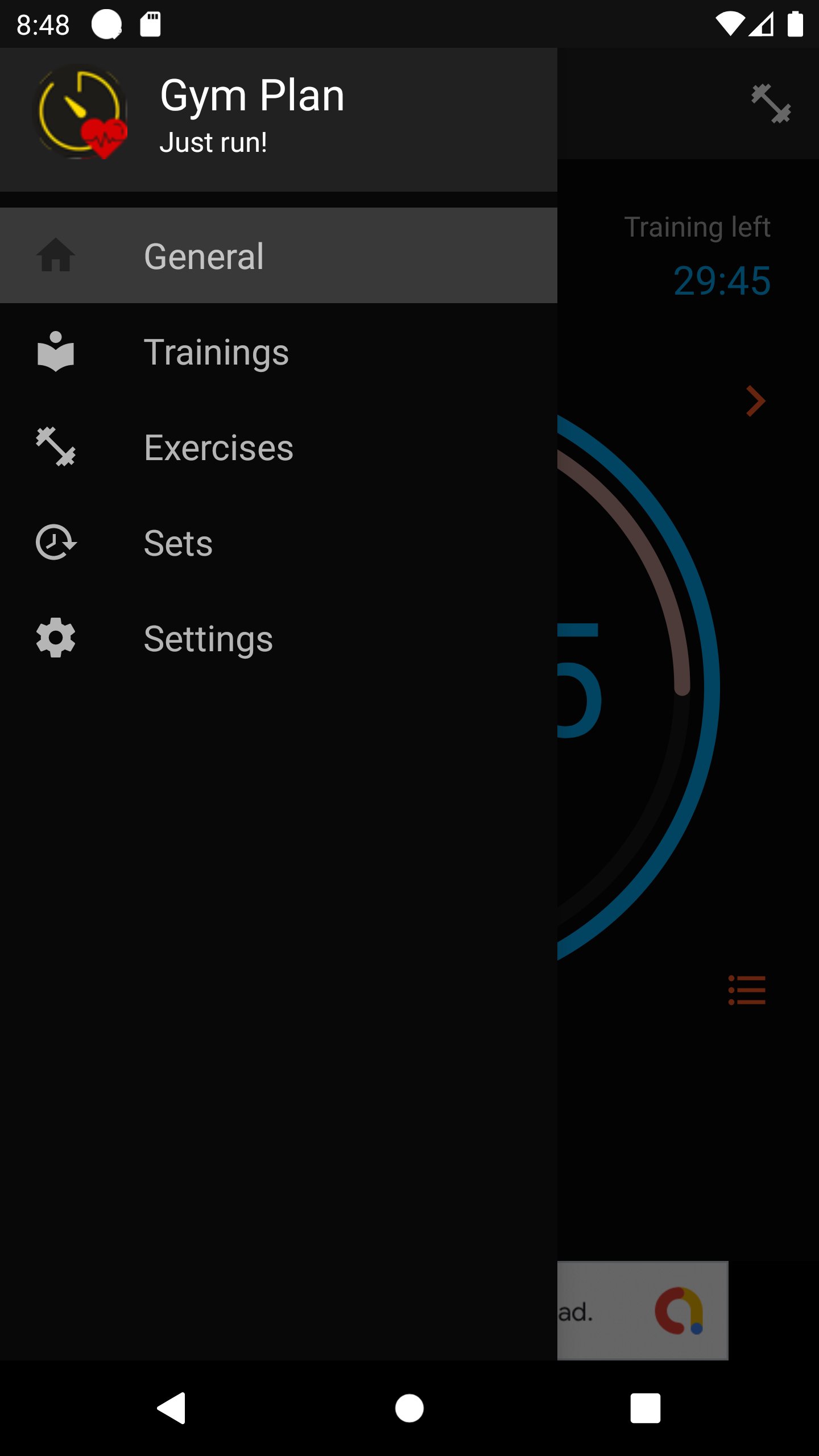This screenshot has height=1456, width=819.
Task: Tap the system back button
Action: click(x=171, y=1408)
